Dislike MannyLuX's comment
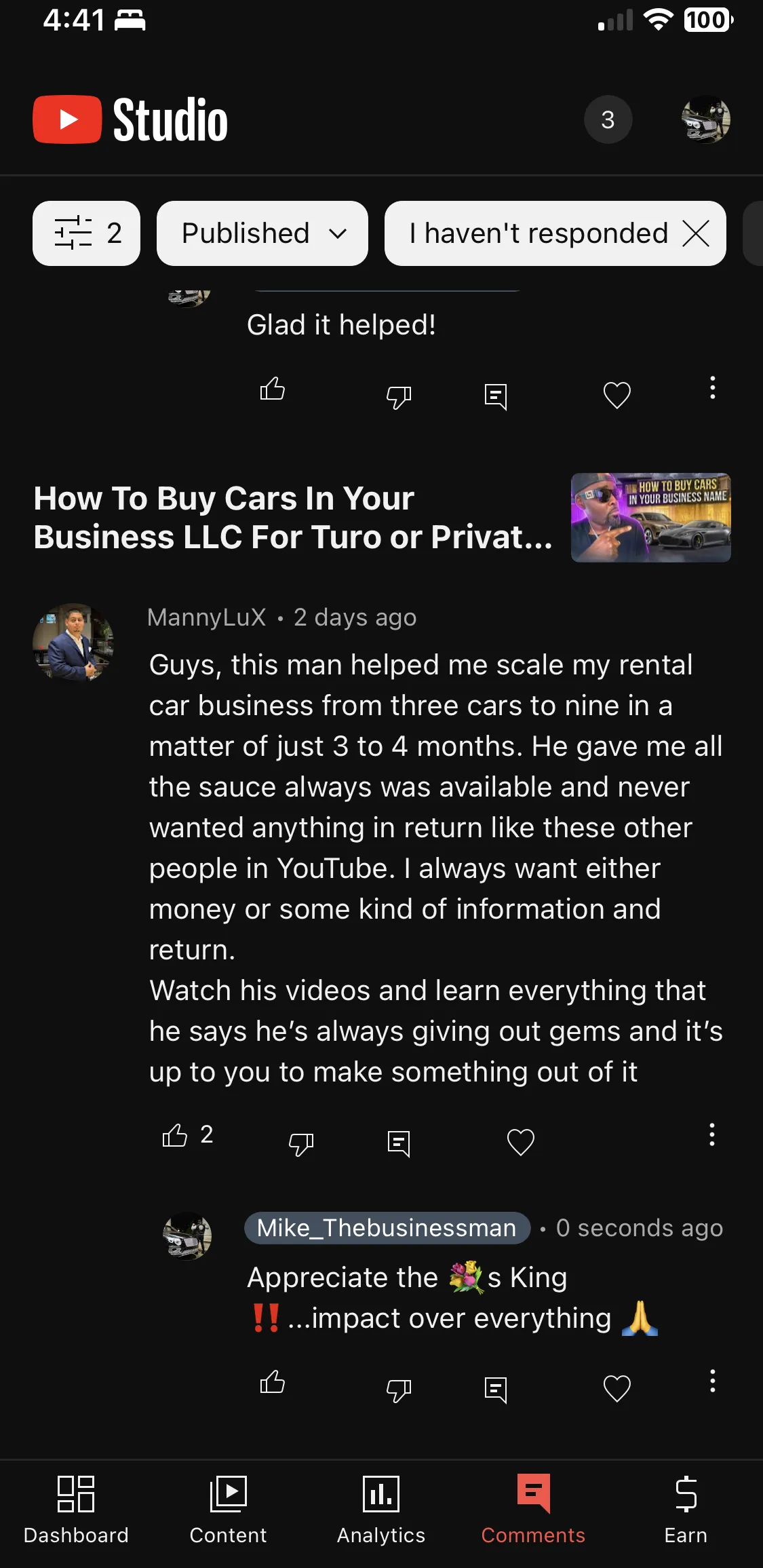The height and width of the screenshot is (1568, 763). pyautogui.click(x=301, y=1144)
